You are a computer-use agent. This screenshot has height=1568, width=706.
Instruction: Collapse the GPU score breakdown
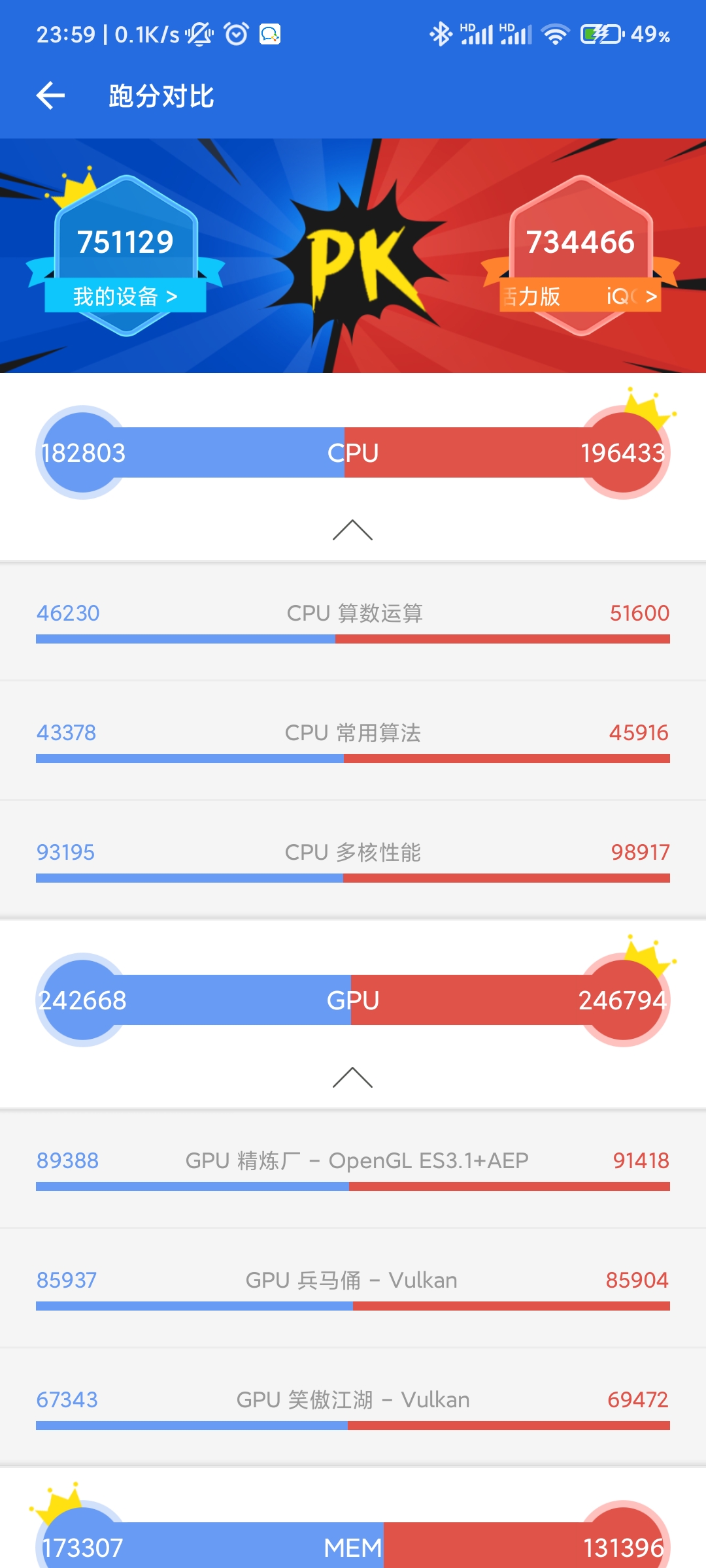[x=352, y=1077]
